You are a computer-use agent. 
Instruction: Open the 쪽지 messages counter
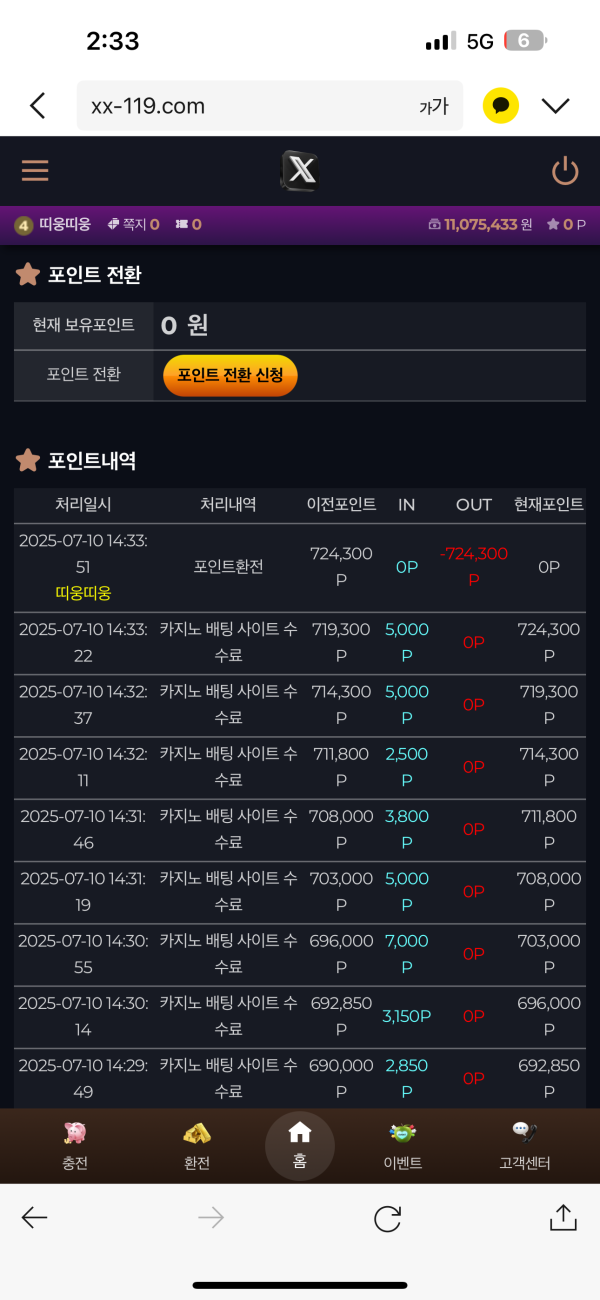tap(134, 225)
